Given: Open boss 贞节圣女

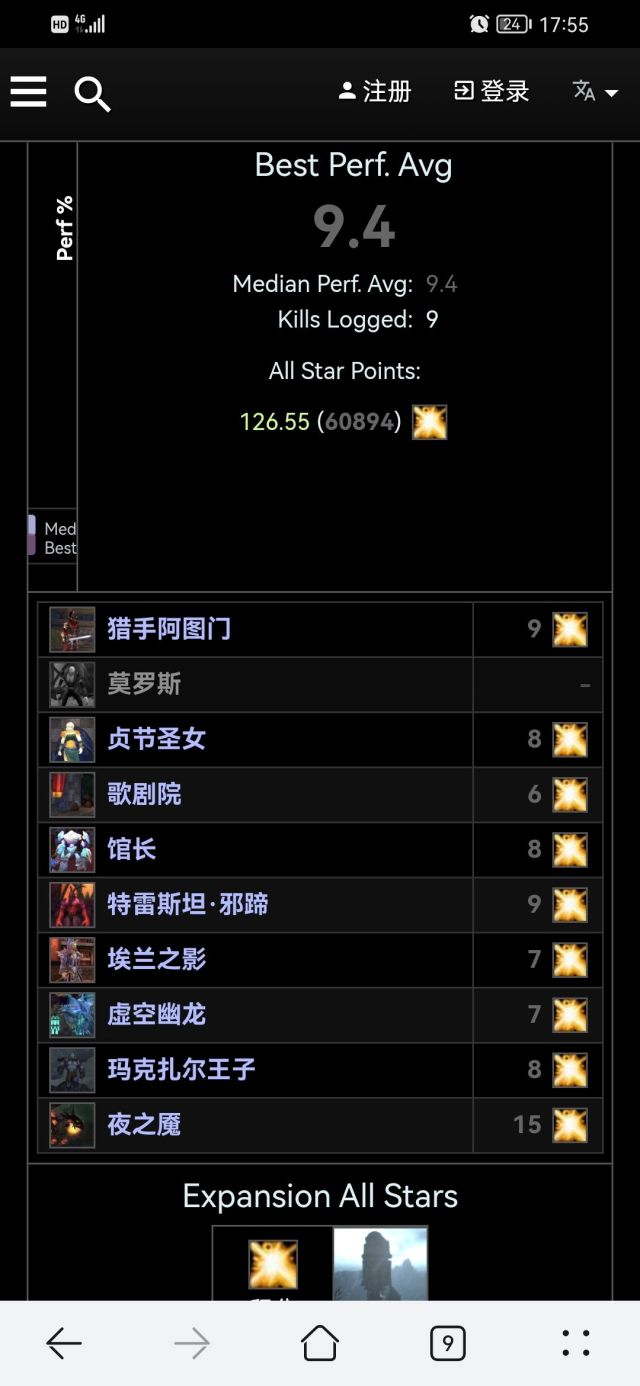Looking at the screenshot, I should pyautogui.click(x=156, y=739).
